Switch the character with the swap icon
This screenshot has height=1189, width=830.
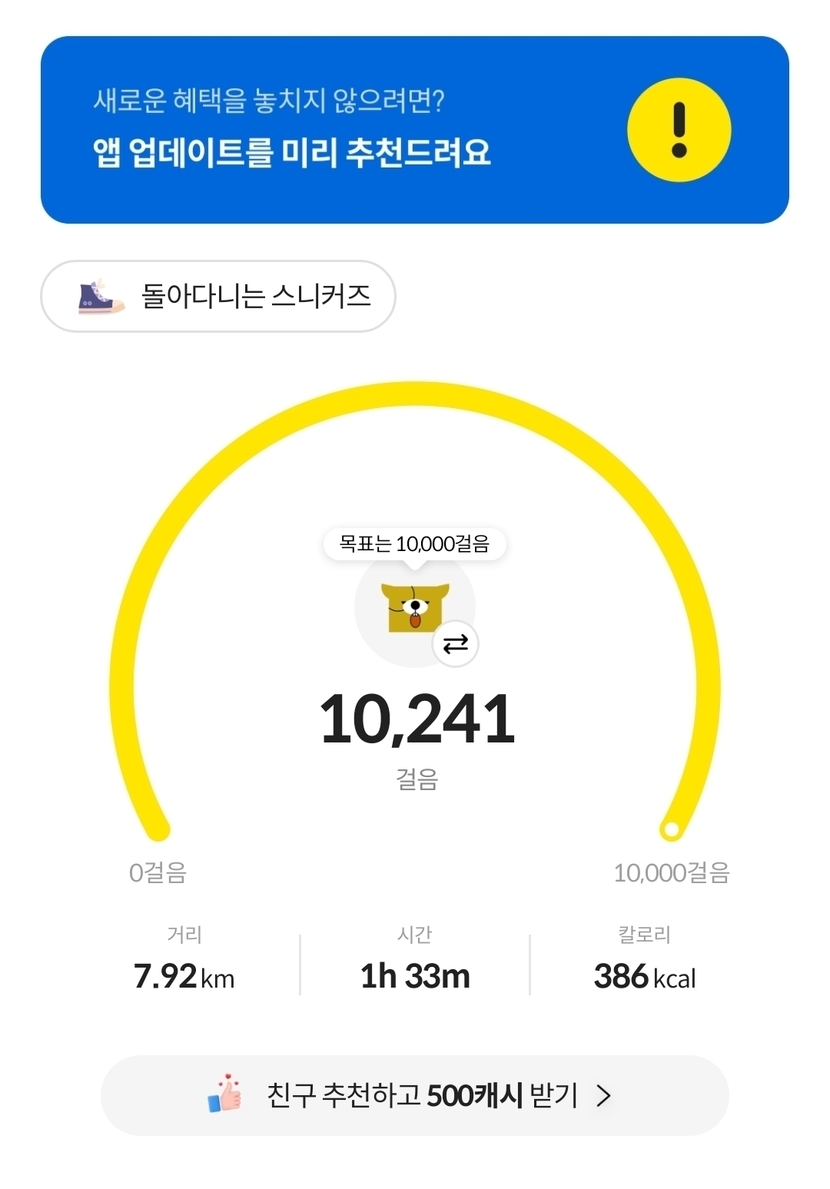tap(455, 645)
